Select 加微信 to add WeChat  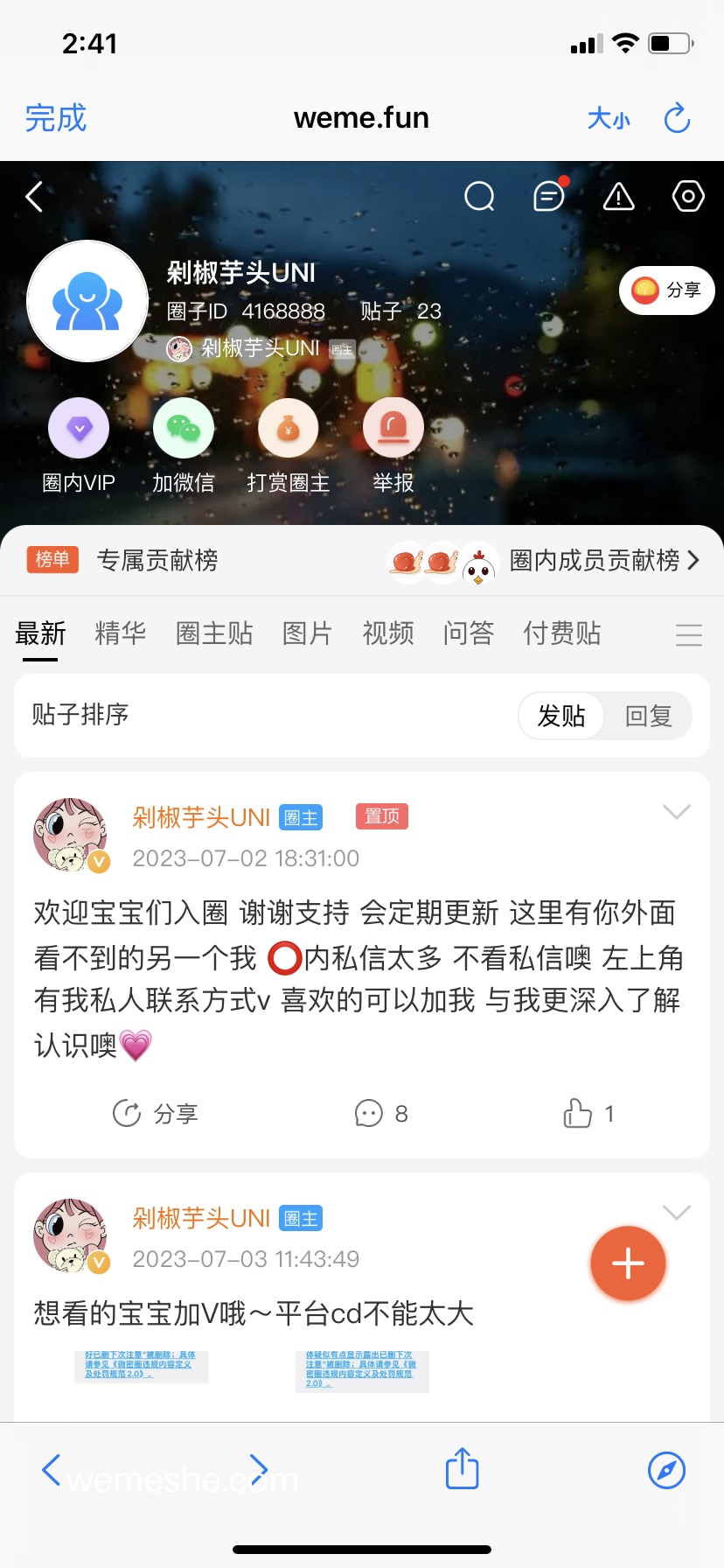click(184, 446)
